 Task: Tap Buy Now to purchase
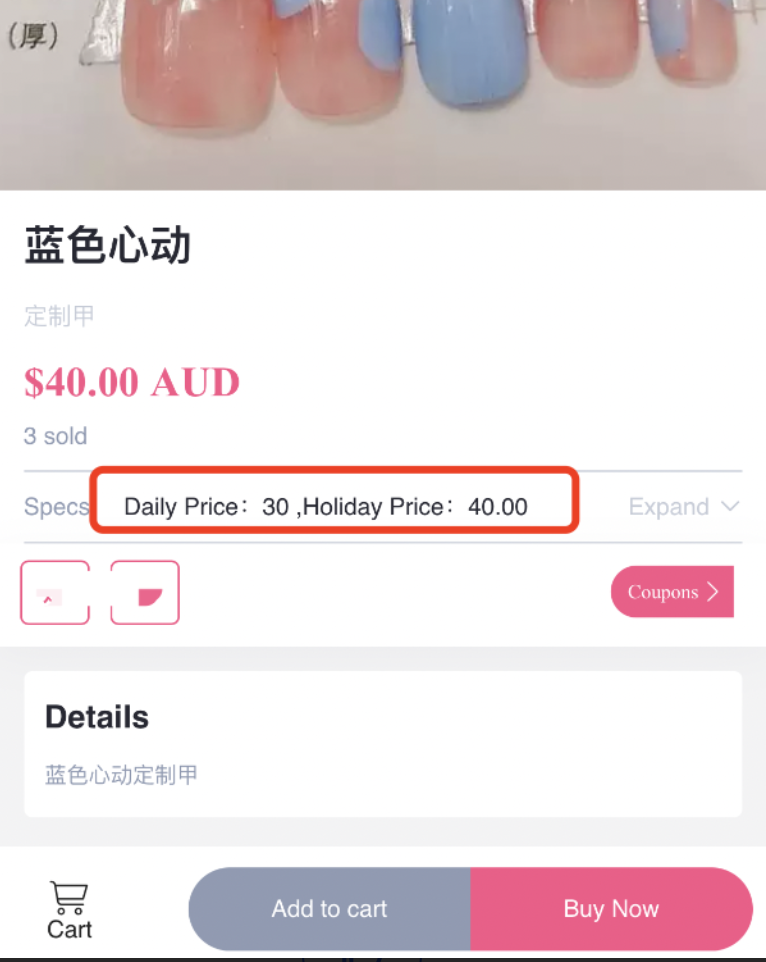coord(611,909)
